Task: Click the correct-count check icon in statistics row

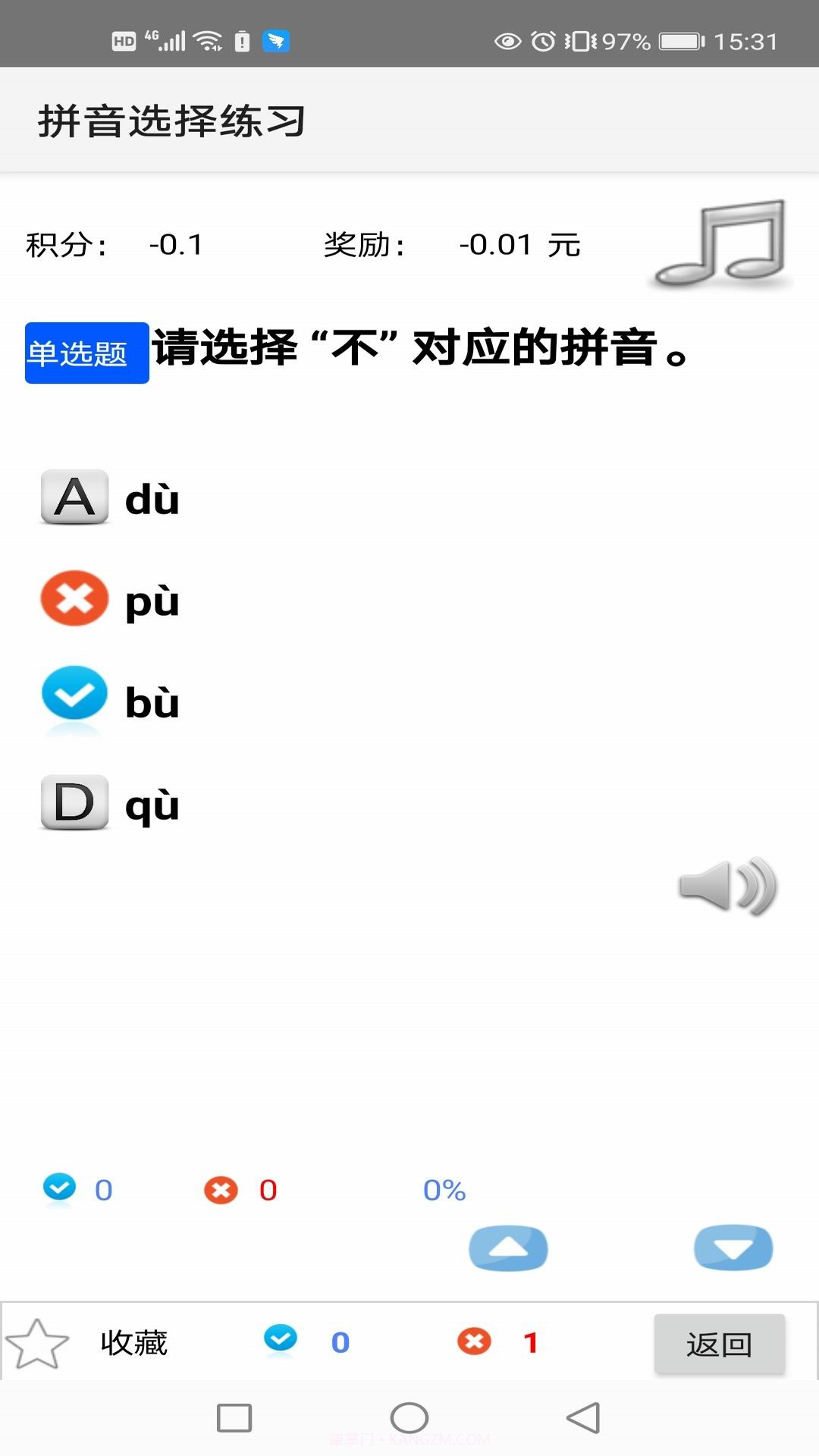Action: 61,1189
